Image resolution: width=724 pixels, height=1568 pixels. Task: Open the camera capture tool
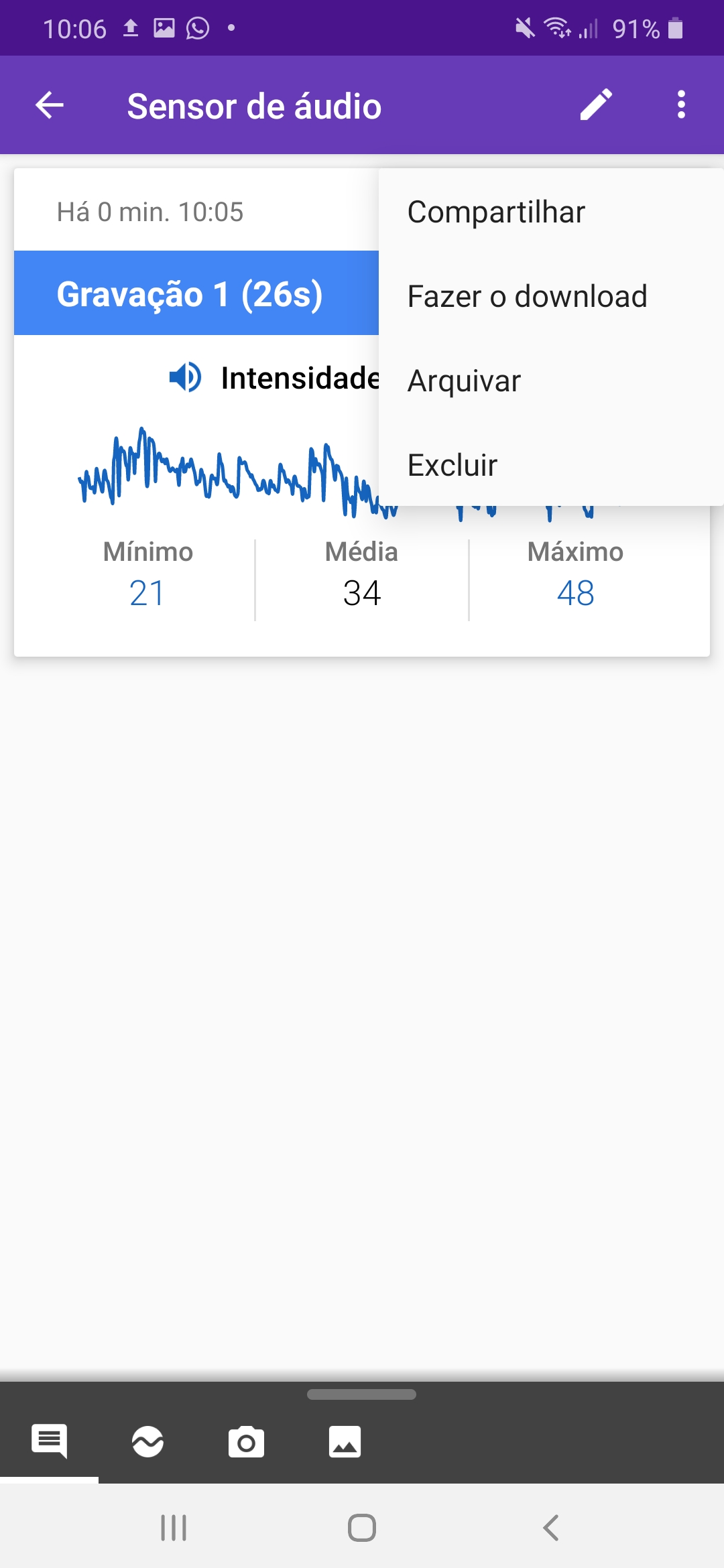click(246, 1443)
